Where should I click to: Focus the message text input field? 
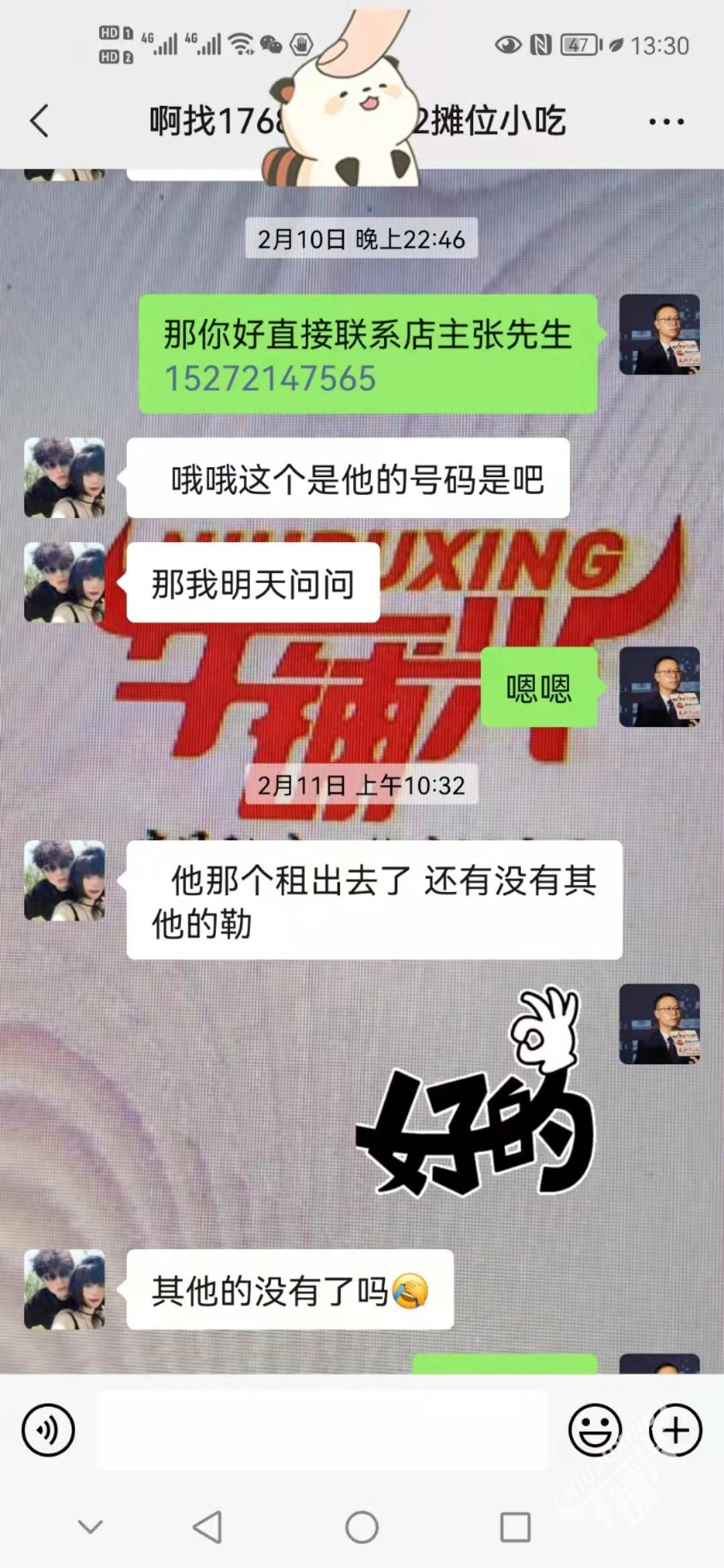[322, 1429]
